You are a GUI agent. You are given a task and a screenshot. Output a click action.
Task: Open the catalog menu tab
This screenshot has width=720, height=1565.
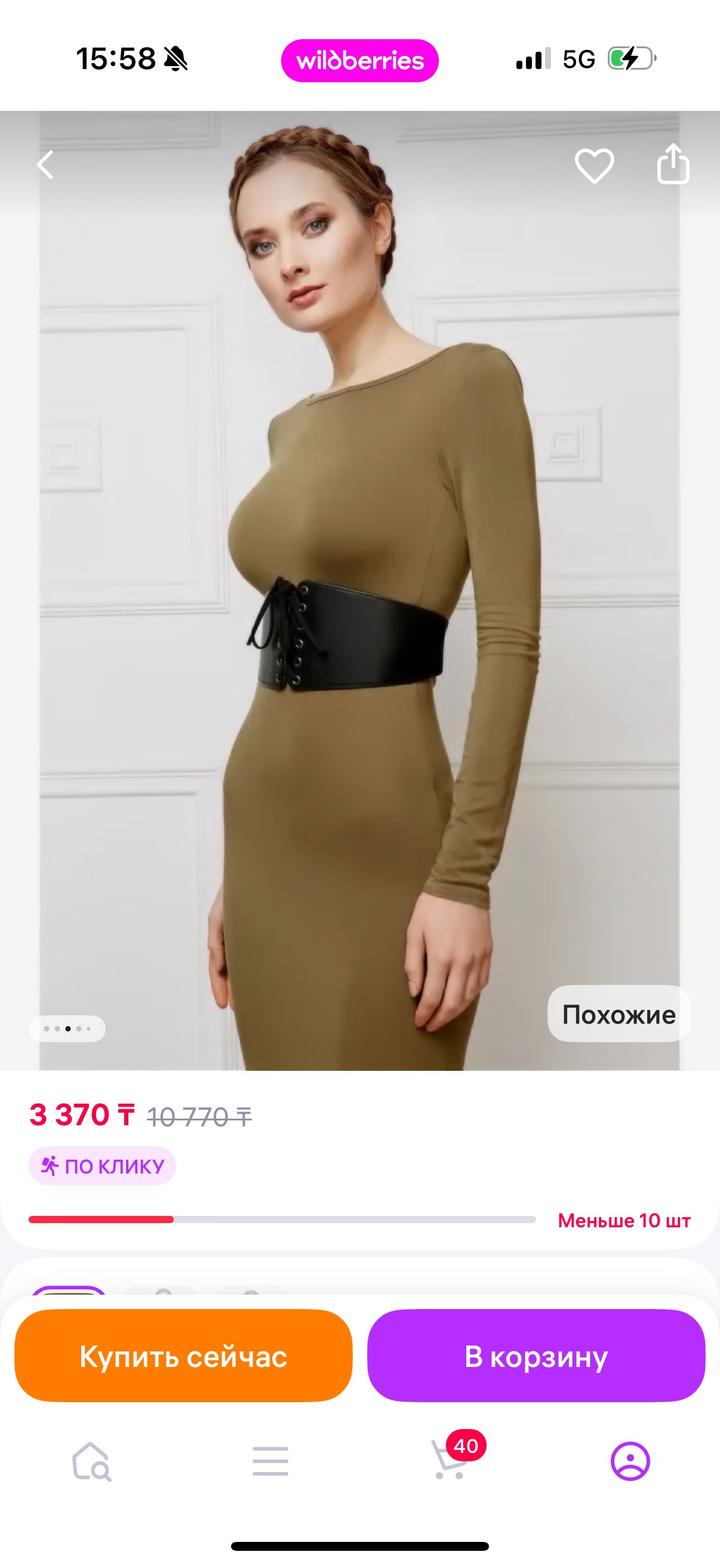270,1461
